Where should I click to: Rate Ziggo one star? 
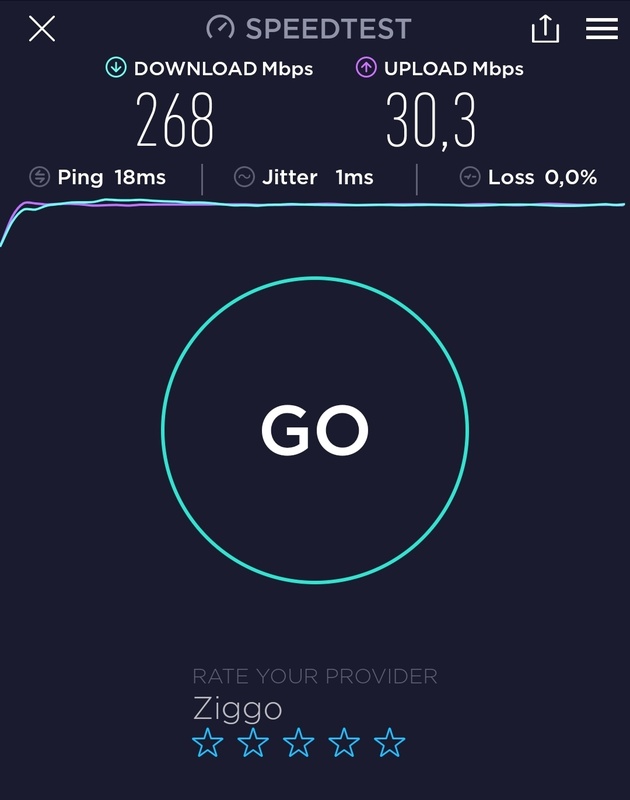click(x=207, y=743)
